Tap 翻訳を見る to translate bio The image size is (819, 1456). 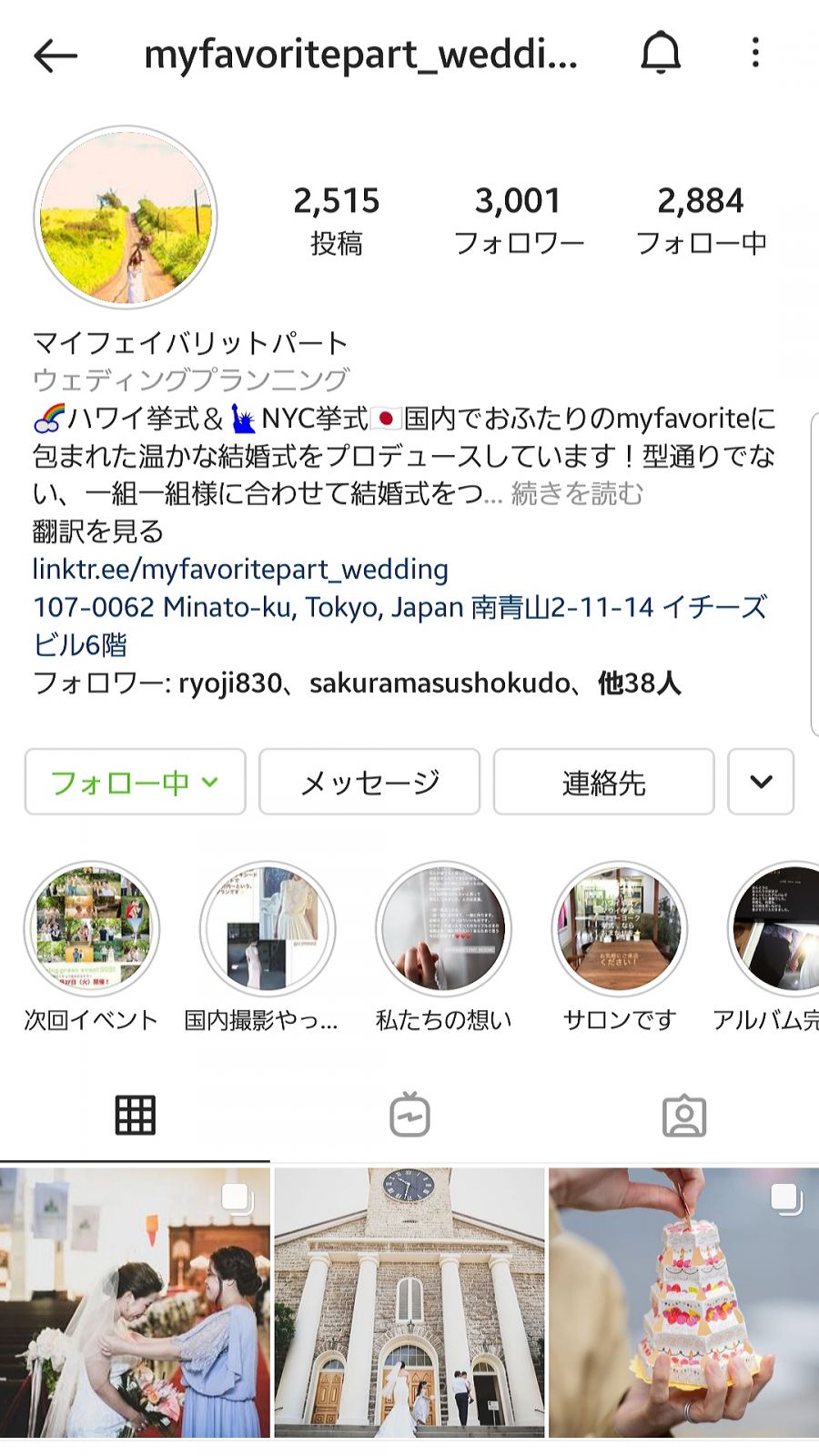98,531
